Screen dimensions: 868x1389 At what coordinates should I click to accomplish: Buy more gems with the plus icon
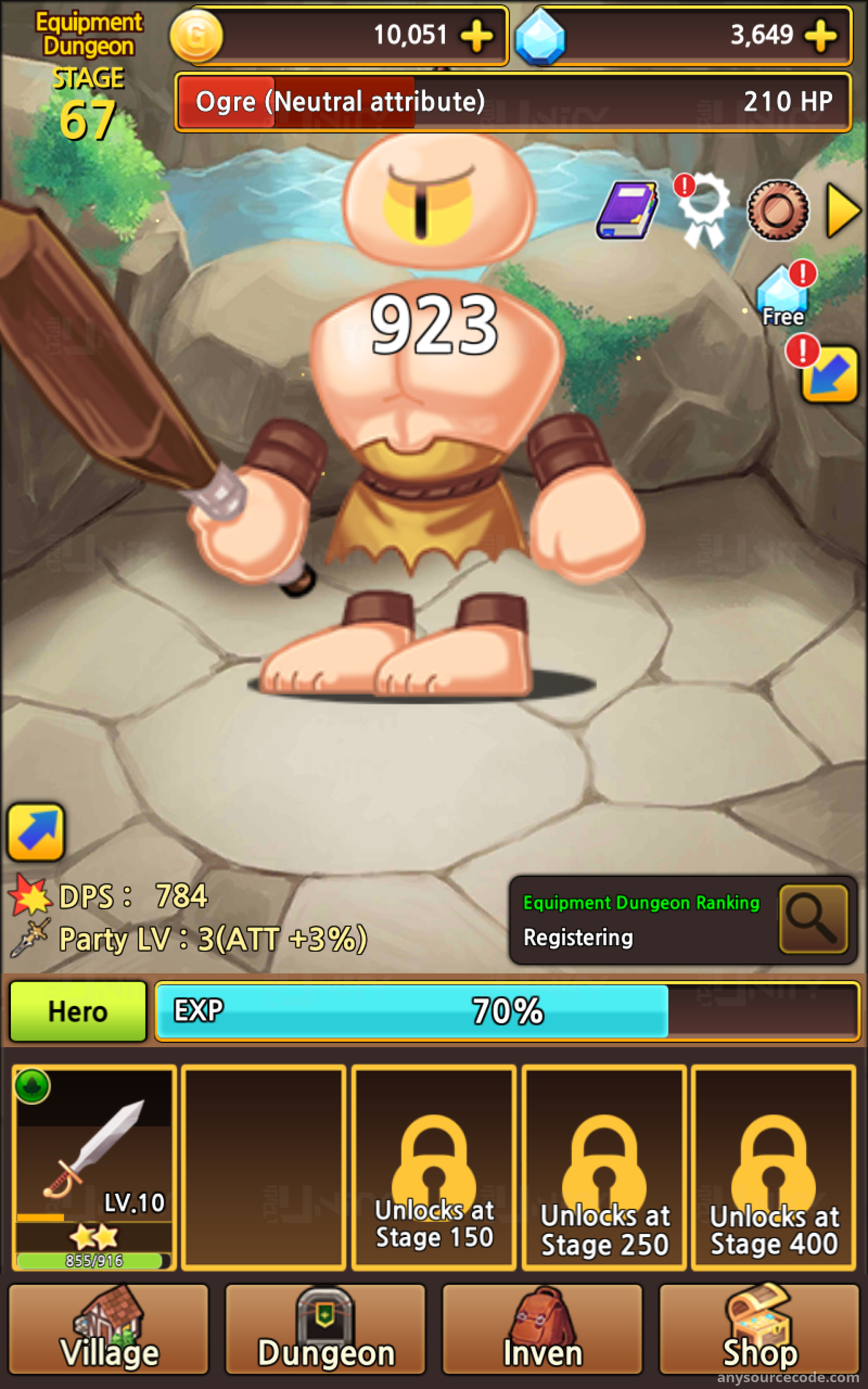[820, 36]
